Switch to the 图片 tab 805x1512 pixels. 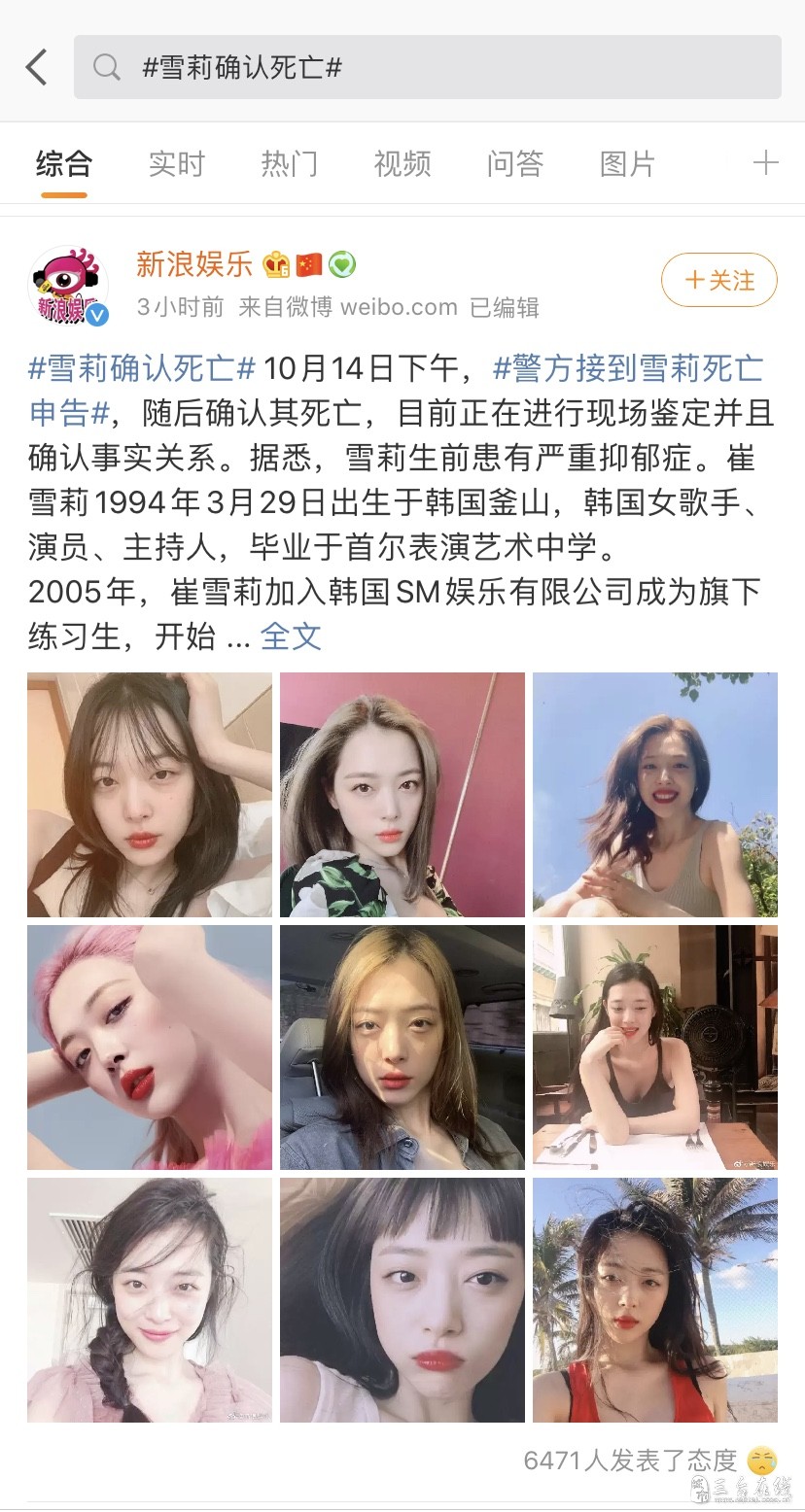click(627, 163)
